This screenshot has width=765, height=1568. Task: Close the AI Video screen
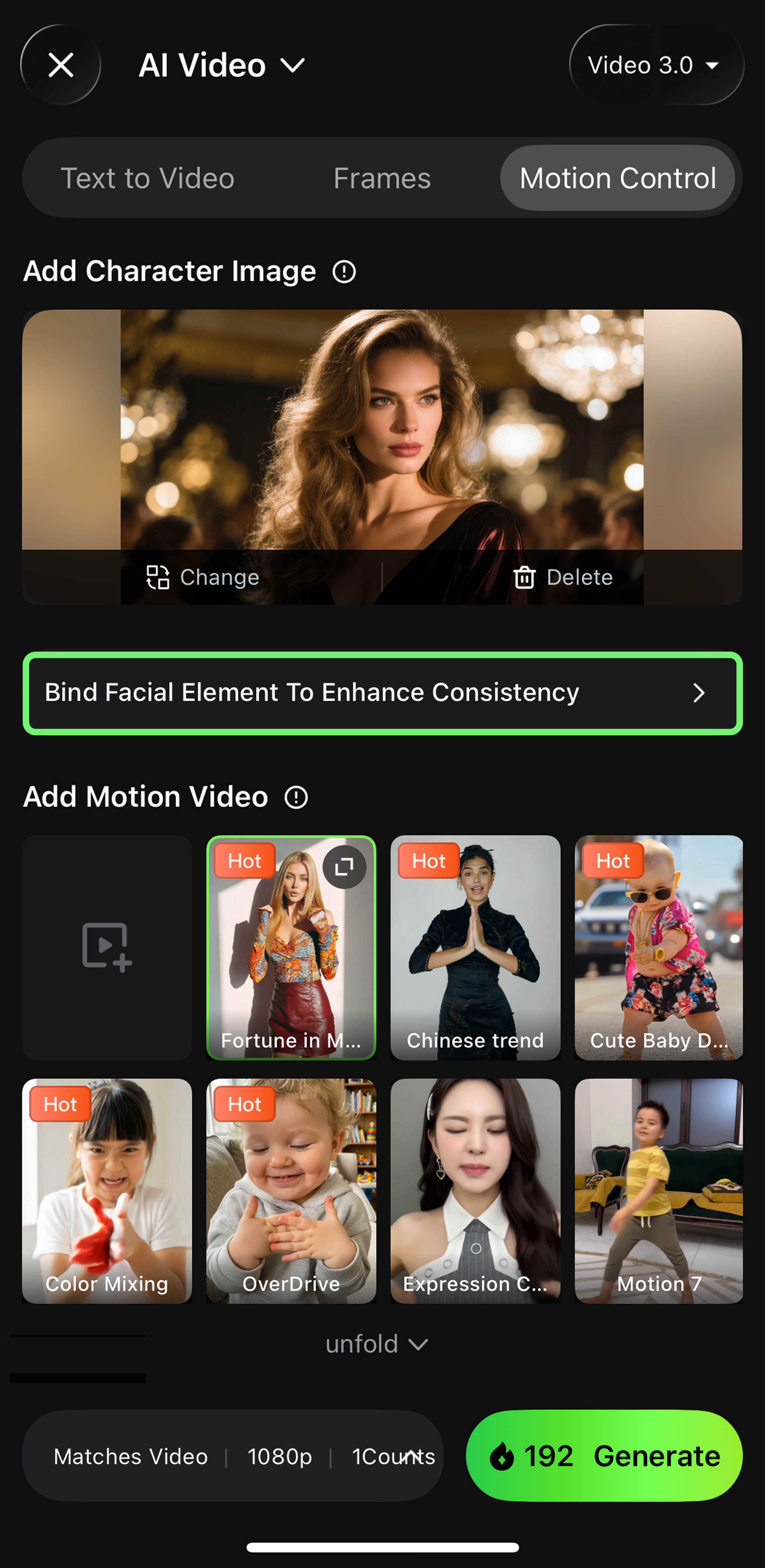(x=61, y=65)
